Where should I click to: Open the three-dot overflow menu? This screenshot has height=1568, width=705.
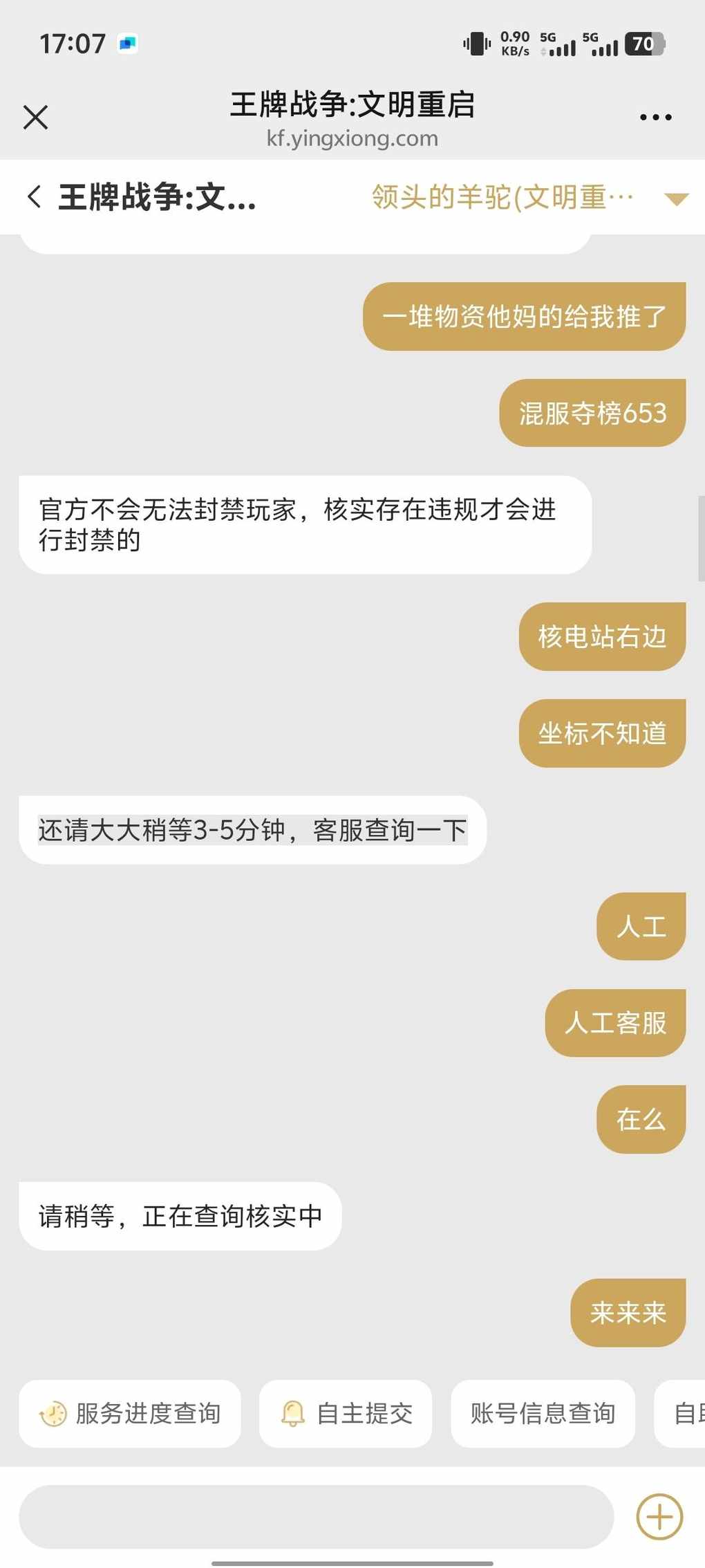point(655,117)
